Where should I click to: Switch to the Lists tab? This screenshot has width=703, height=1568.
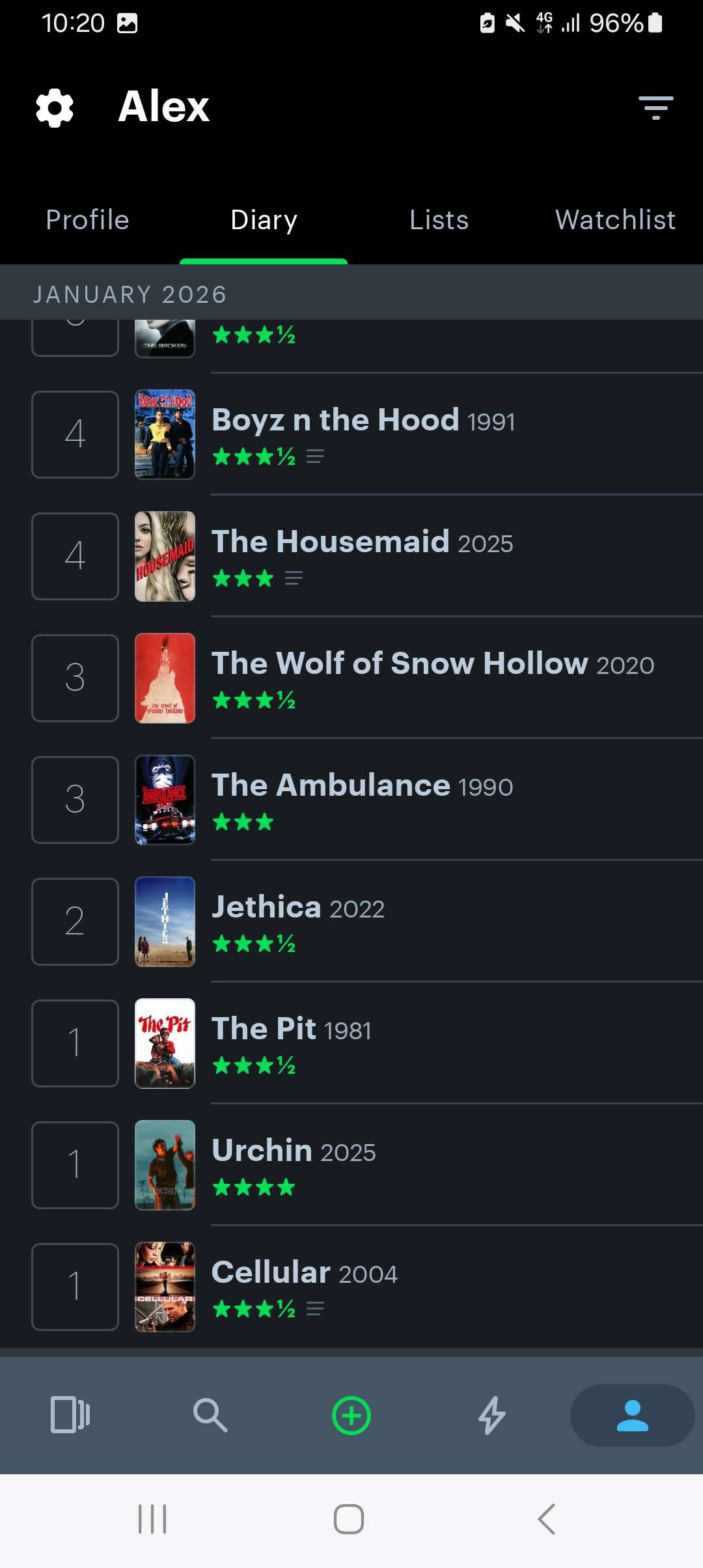point(439,220)
